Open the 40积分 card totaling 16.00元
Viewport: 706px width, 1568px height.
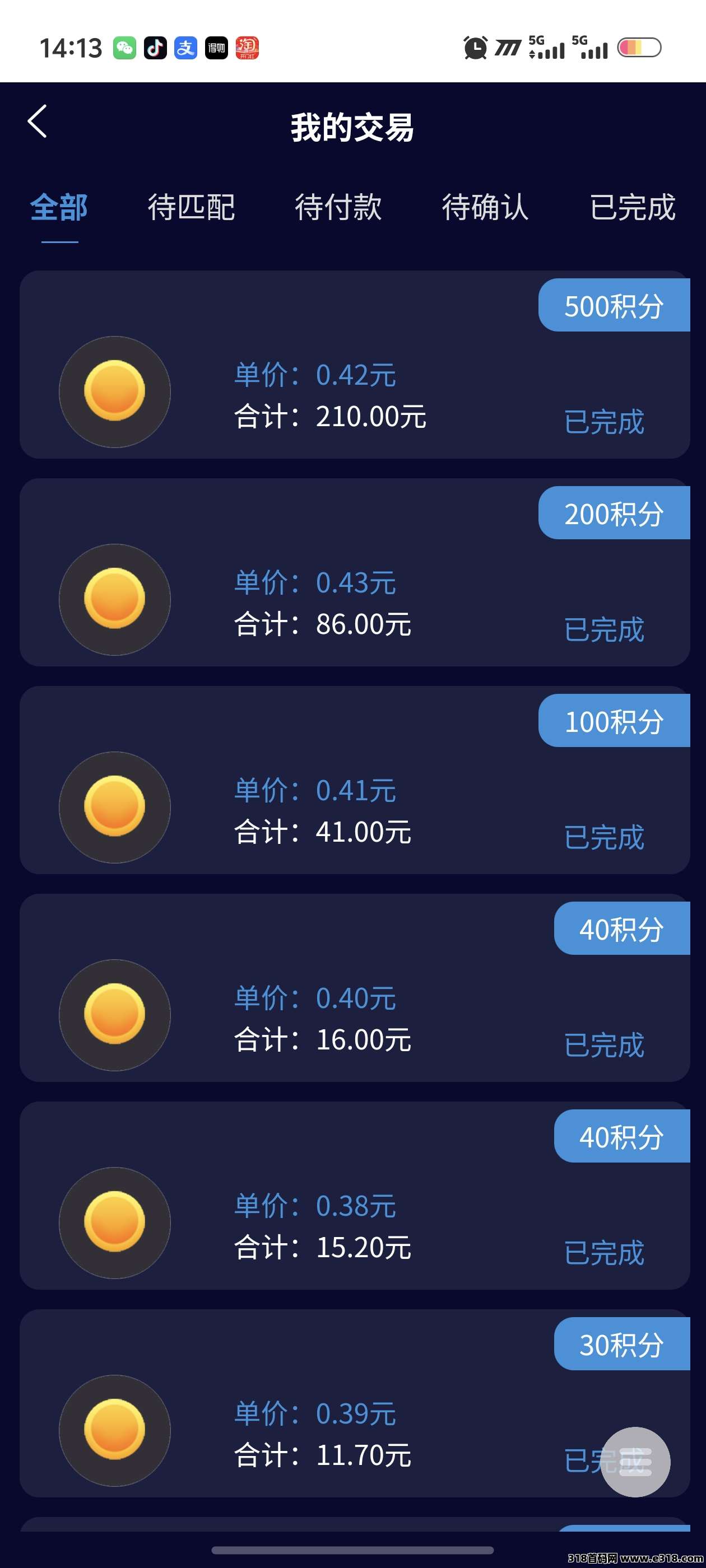pyautogui.click(x=355, y=987)
